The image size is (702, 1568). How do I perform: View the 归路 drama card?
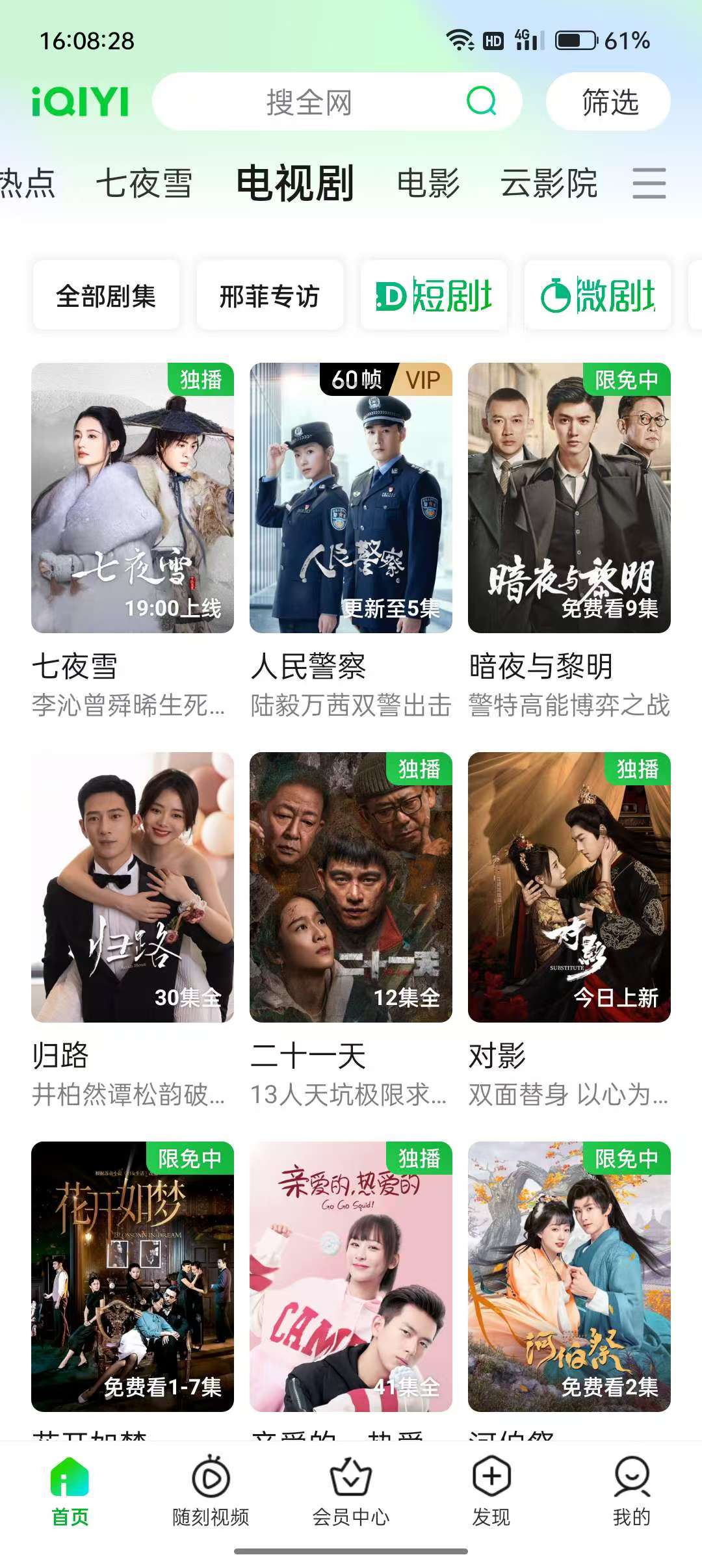click(133, 887)
